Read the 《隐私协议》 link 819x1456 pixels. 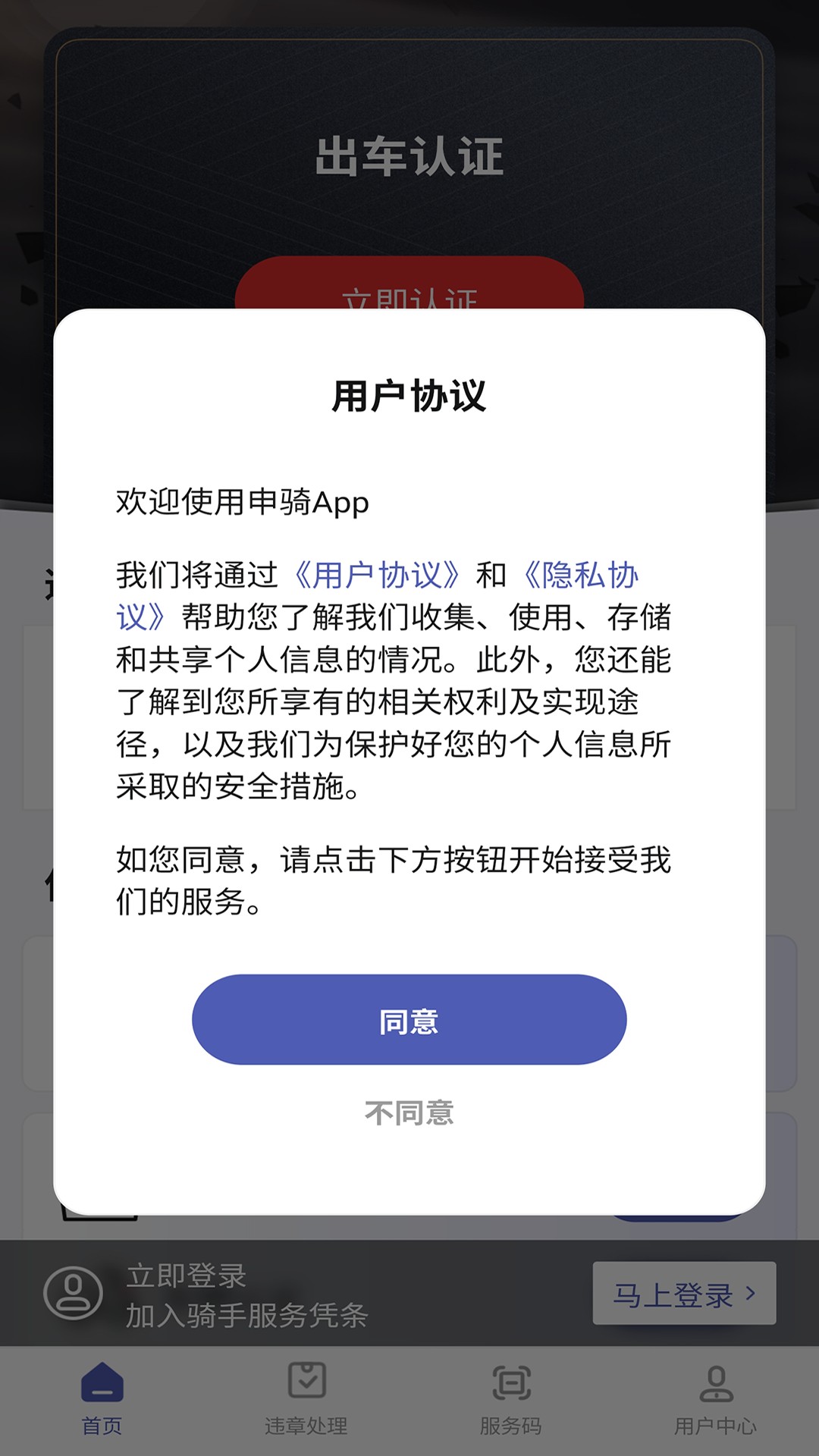[x=581, y=576]
